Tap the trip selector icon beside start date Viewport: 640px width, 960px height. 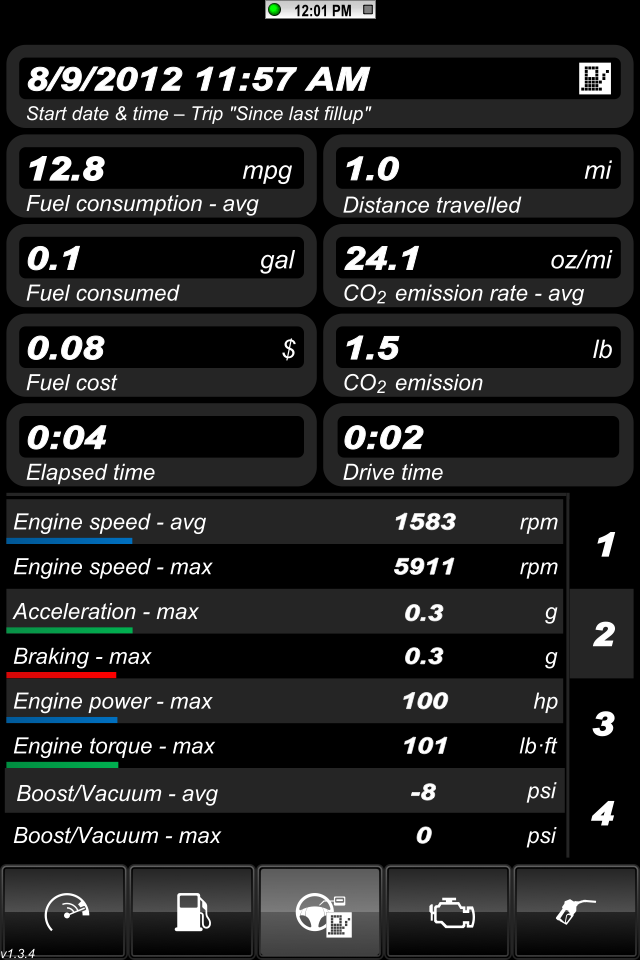[x=595, y=78]
